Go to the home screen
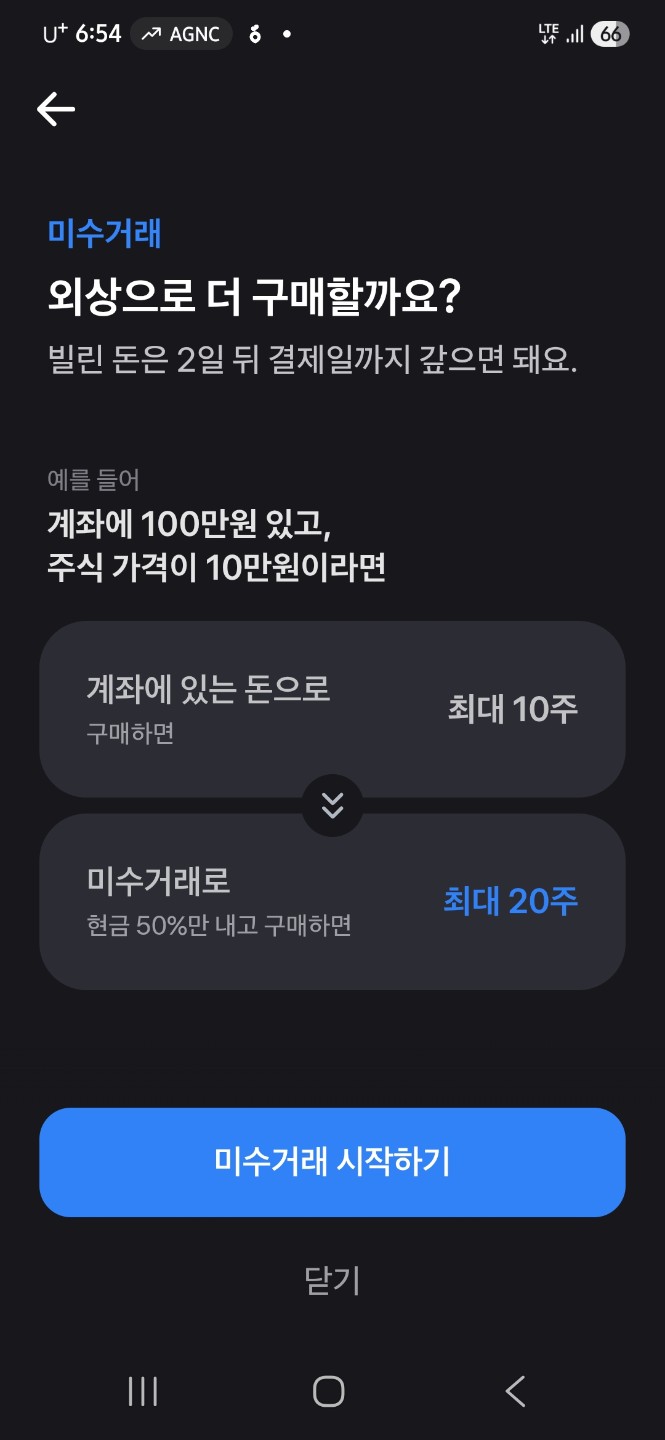Viewport: 665px width, 1440px height. tap(329, 1391)
